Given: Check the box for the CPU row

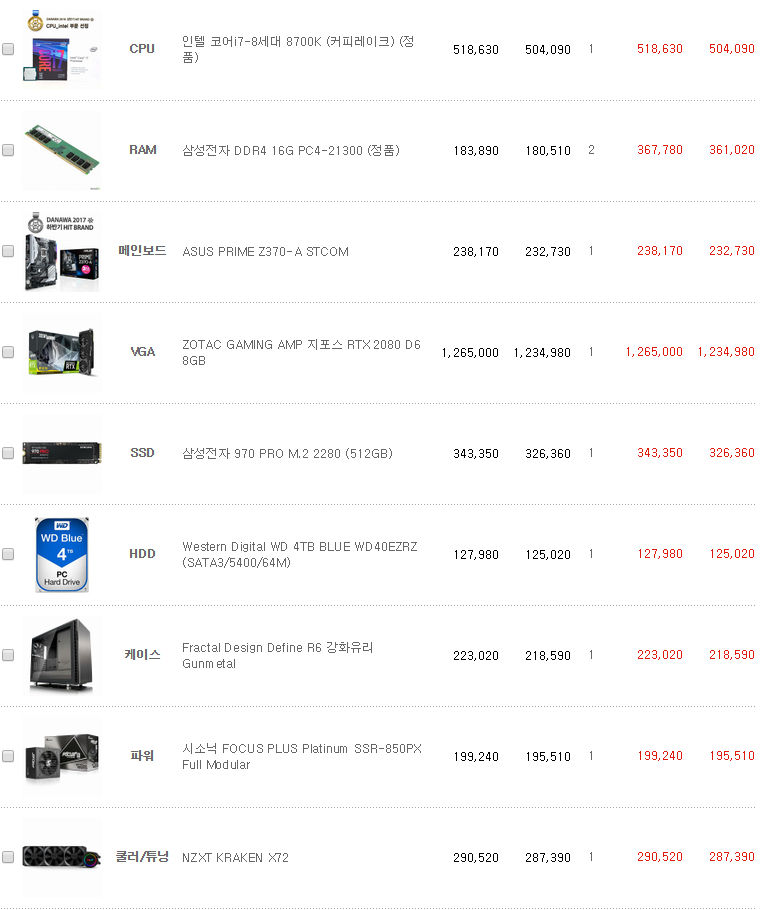Looking at the screenshot, I should pos(8,49).
